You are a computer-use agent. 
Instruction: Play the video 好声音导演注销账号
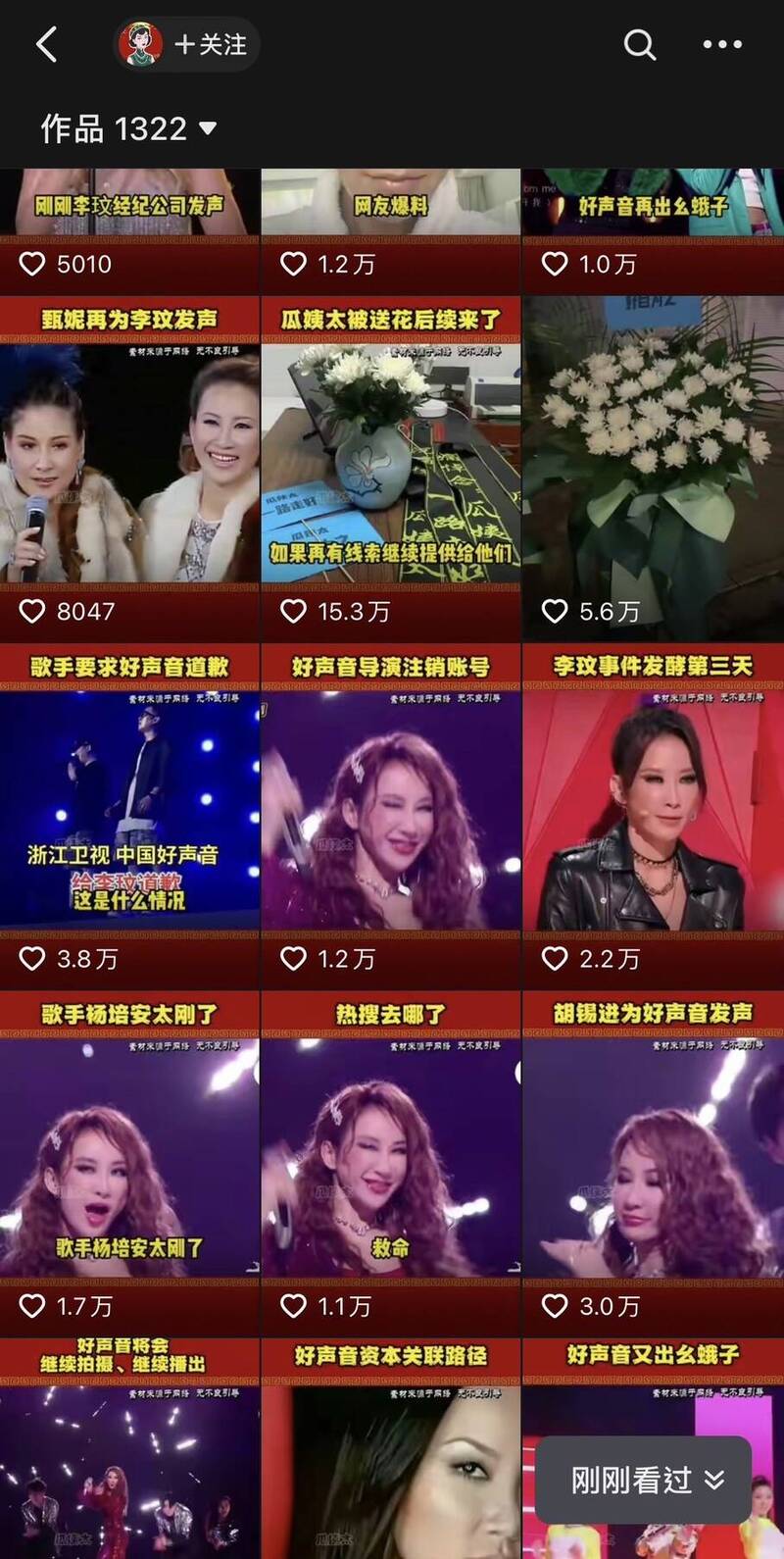[x=391, y=816]
